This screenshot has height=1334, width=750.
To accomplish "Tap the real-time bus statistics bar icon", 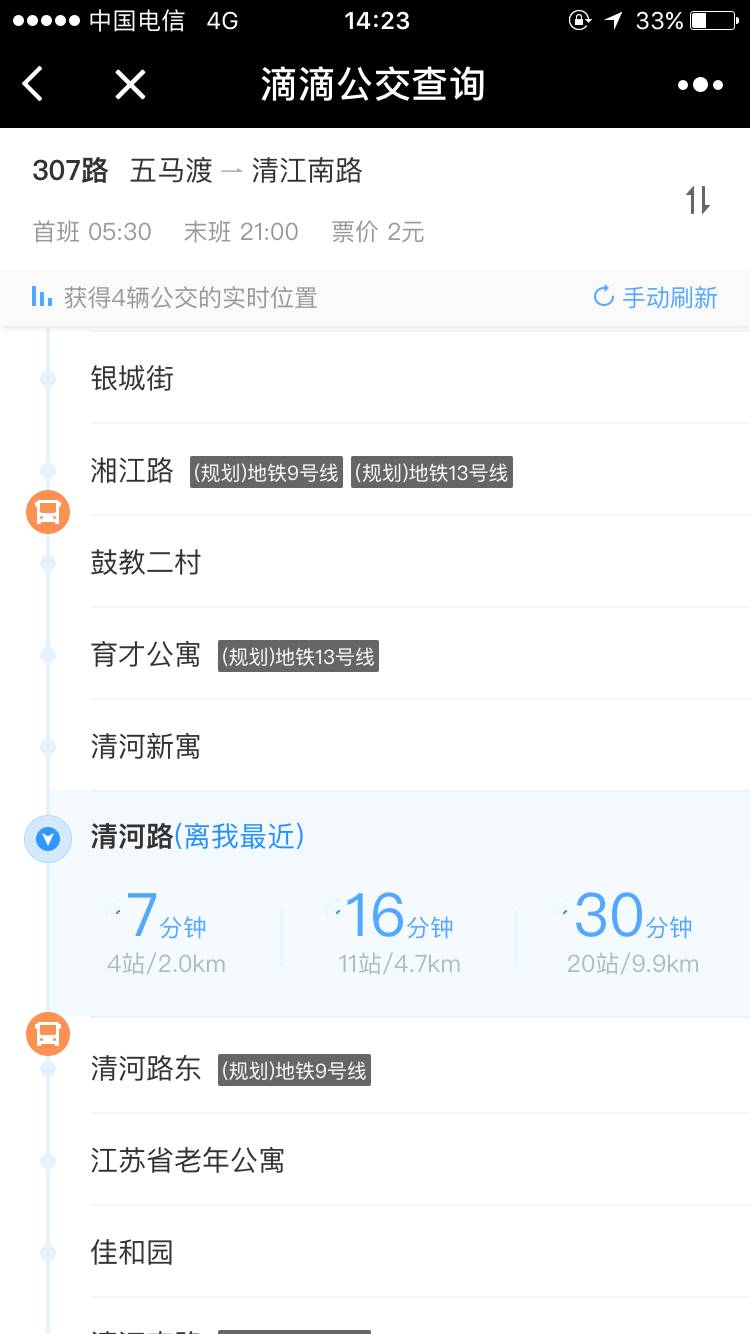I will point(42,297).
